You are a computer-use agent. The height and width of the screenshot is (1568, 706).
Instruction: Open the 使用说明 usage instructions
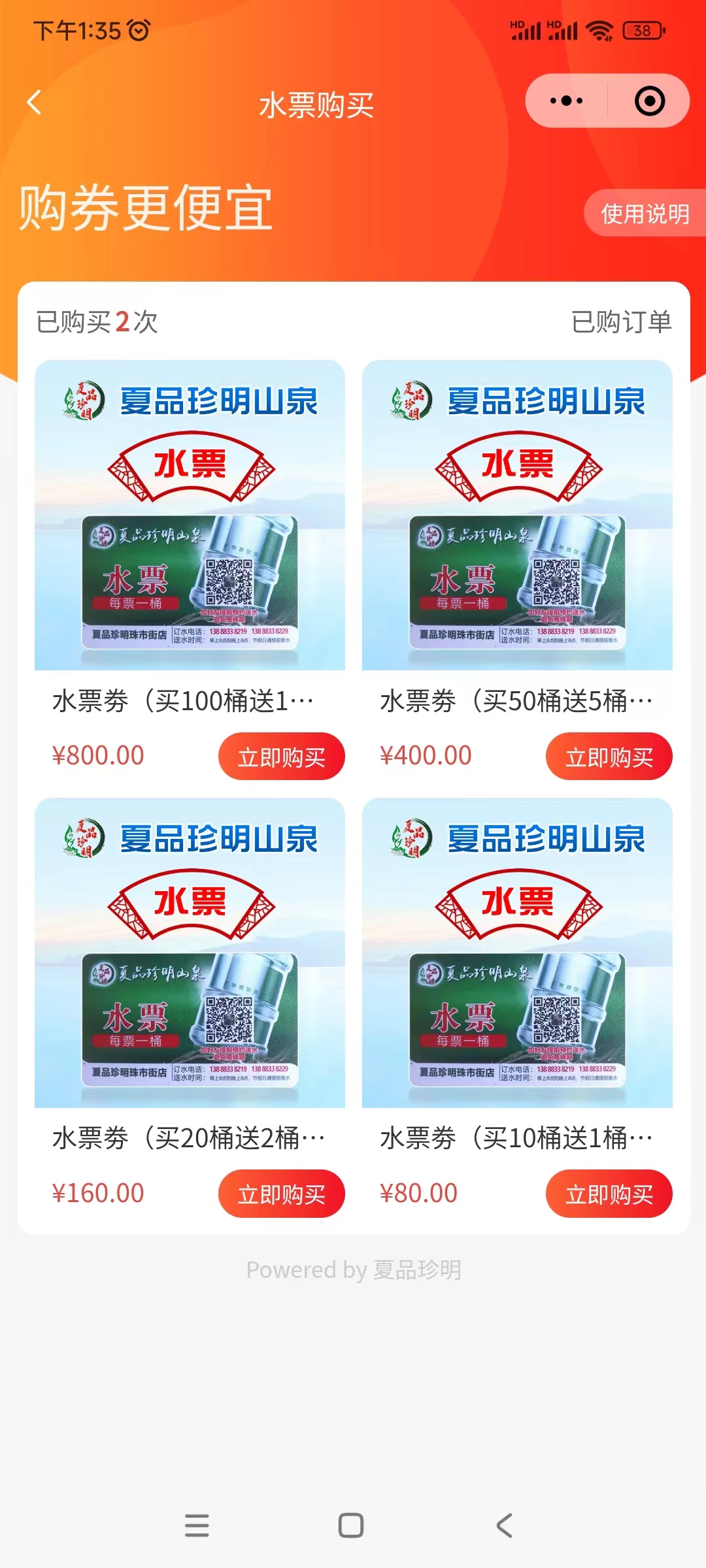coord(645,214)
